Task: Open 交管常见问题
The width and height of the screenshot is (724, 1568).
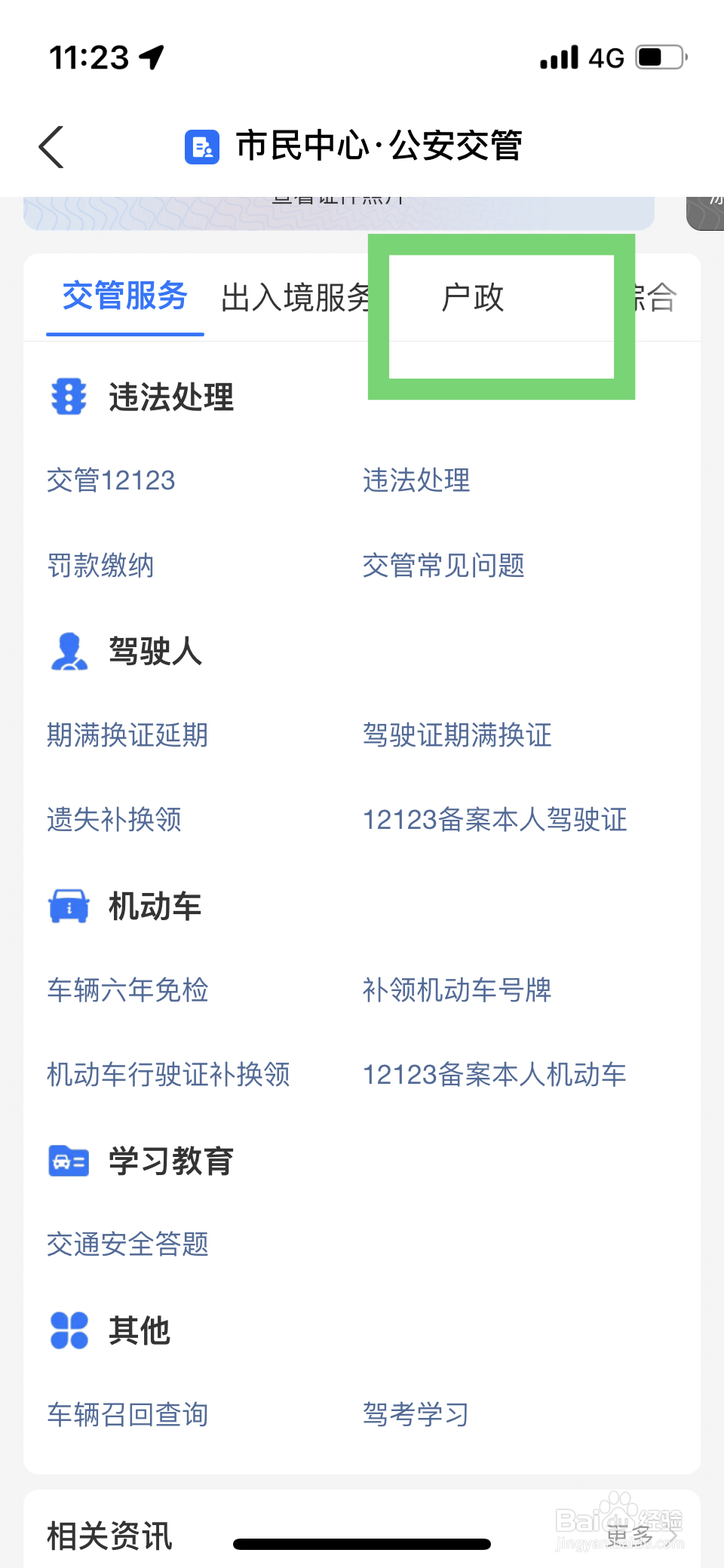Action: coord(443,566)
